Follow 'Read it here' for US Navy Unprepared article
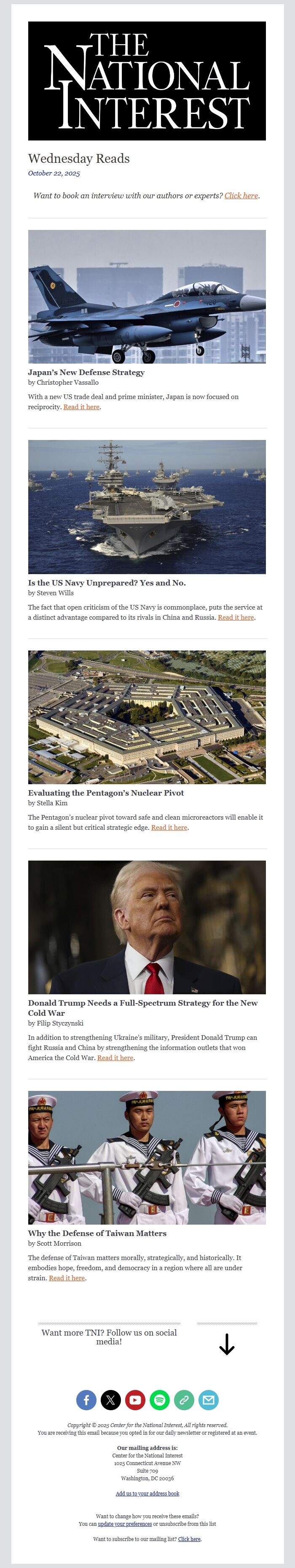The height and width of the screenshot is (1568, 295). tap(236, 617)
